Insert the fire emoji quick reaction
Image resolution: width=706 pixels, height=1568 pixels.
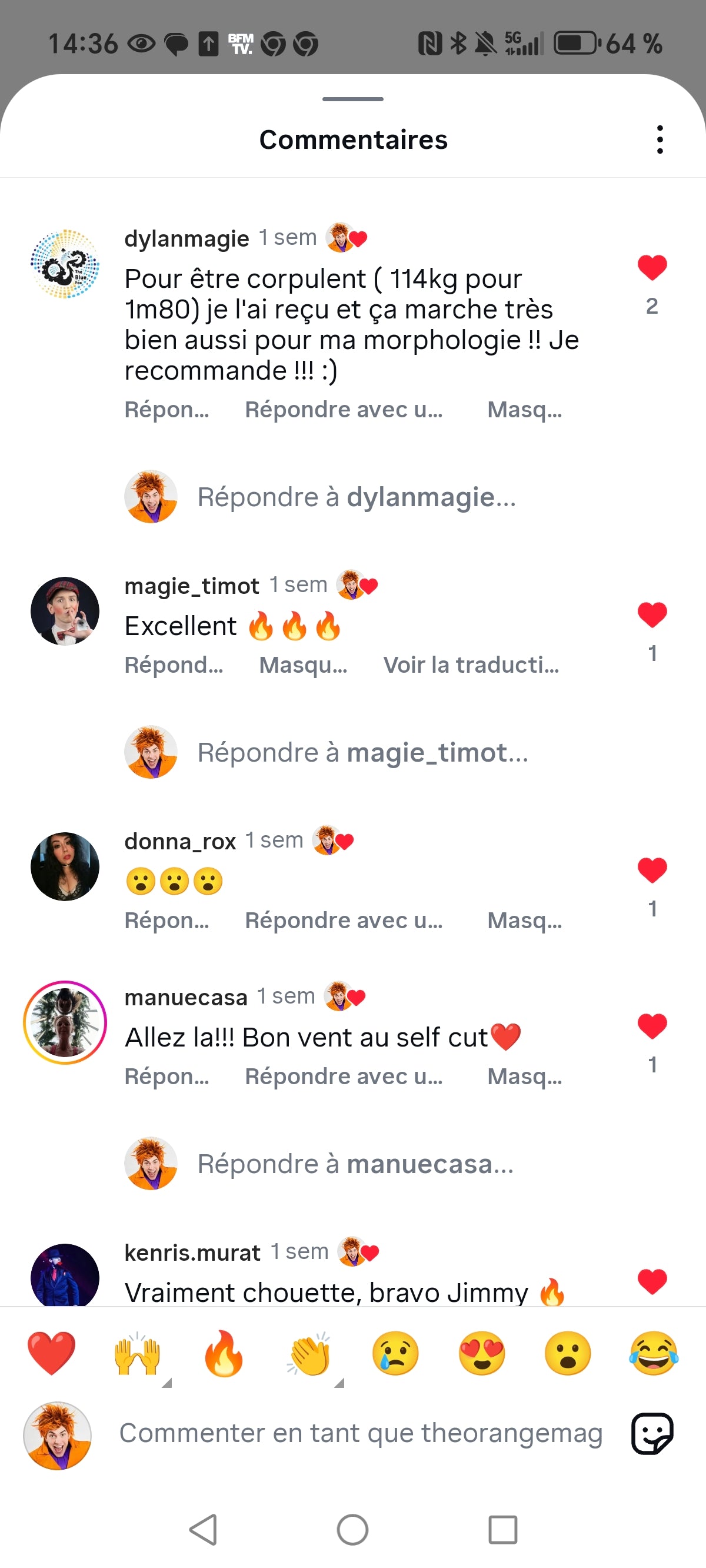(x=224, y=1354)
